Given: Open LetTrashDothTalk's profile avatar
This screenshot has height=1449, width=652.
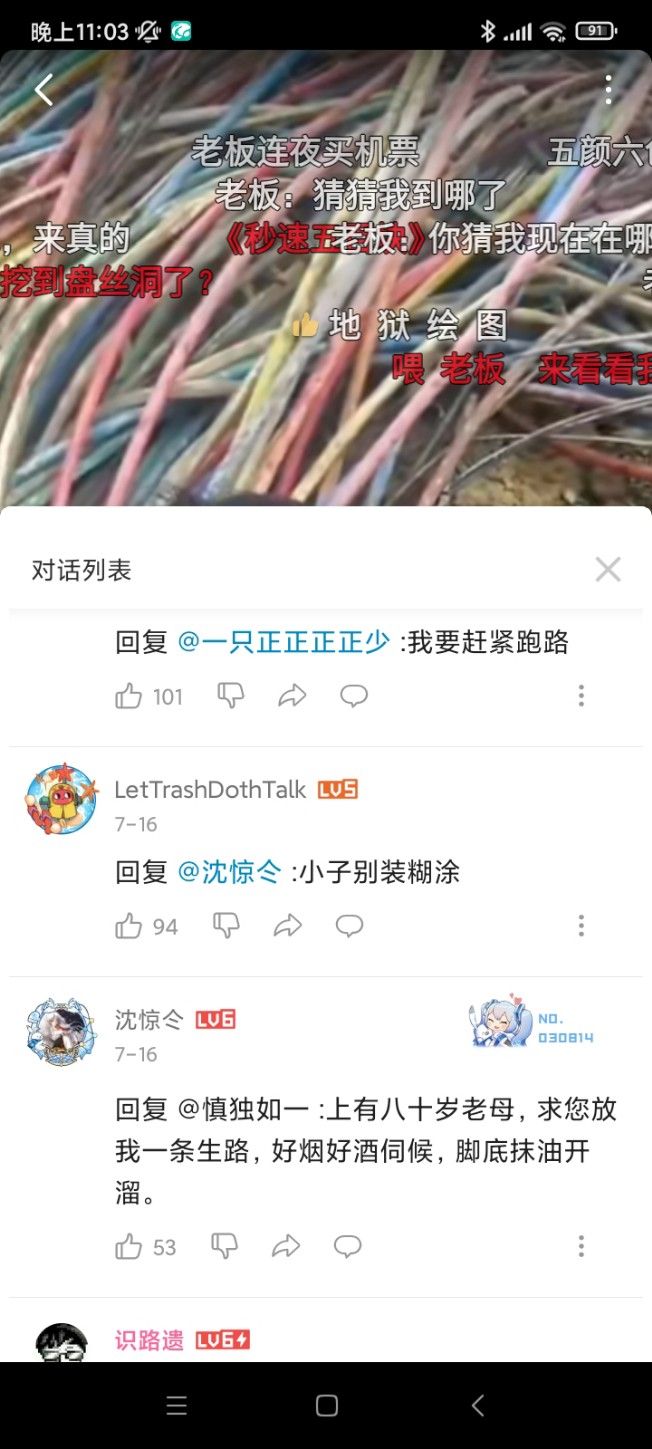Looking at the screenshot, I should pos(61,800).
